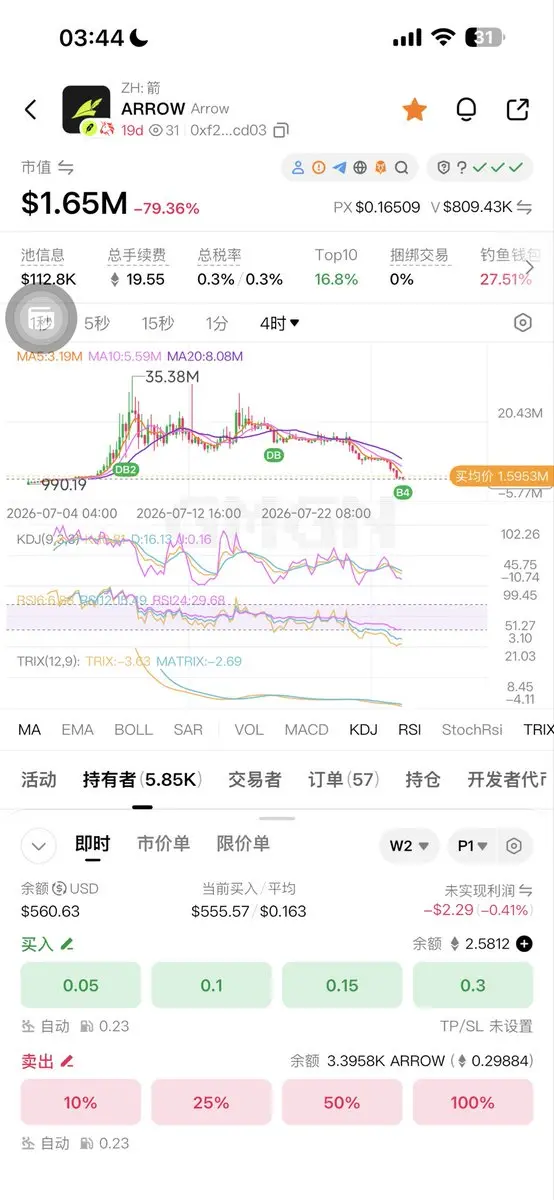Switch to the 市价单 order type
This screenshot has height=1200, width=554.
pos(163,844)
